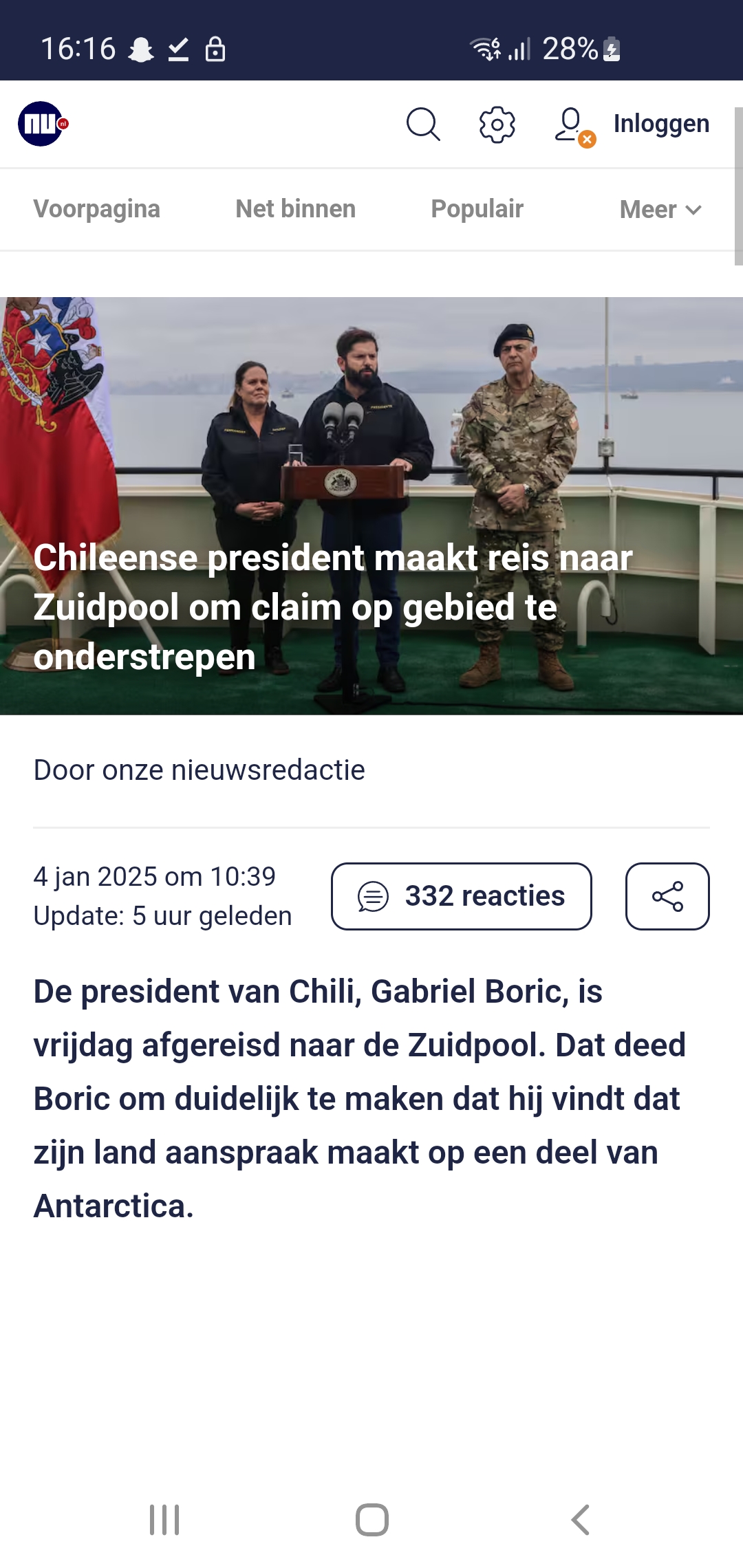
Task: Open the 332 reacties comments
Action: (x=462, y=896)
